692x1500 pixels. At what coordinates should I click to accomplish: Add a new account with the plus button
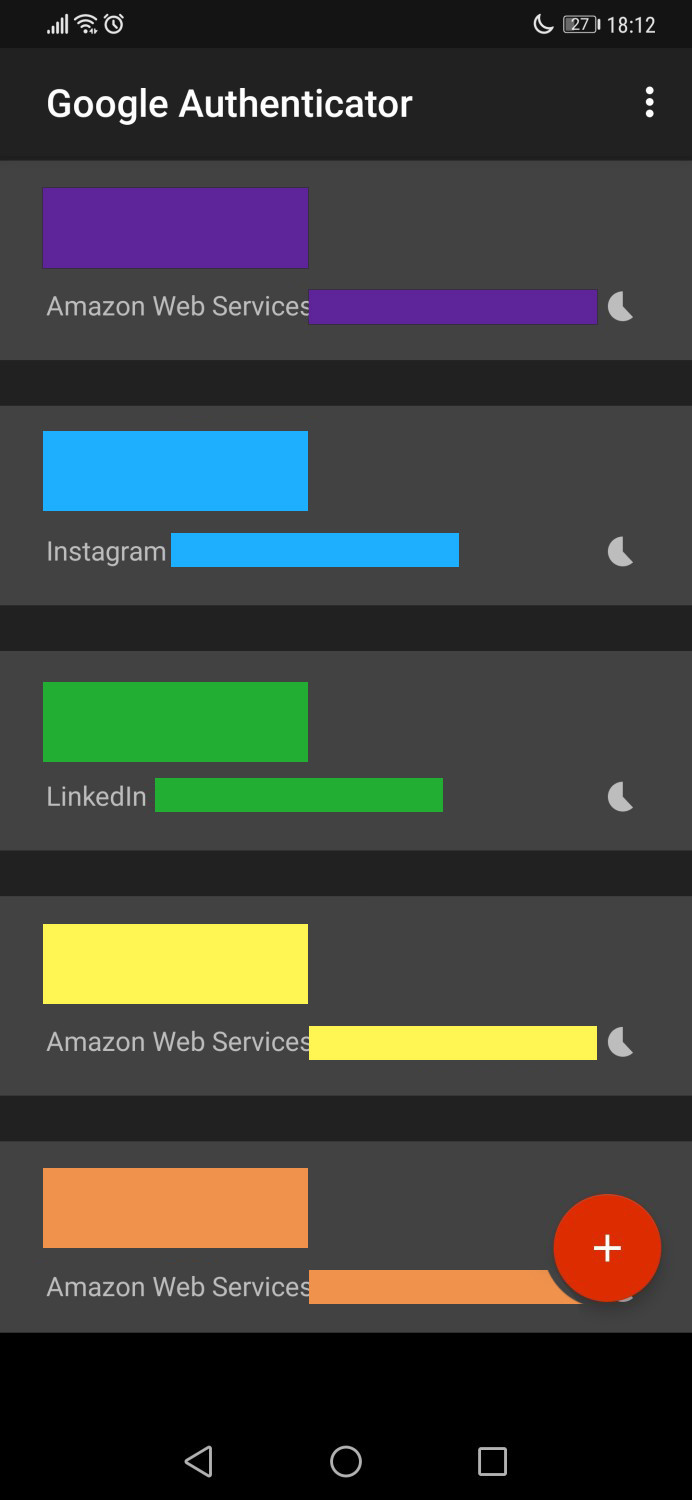click(607, 1247)
